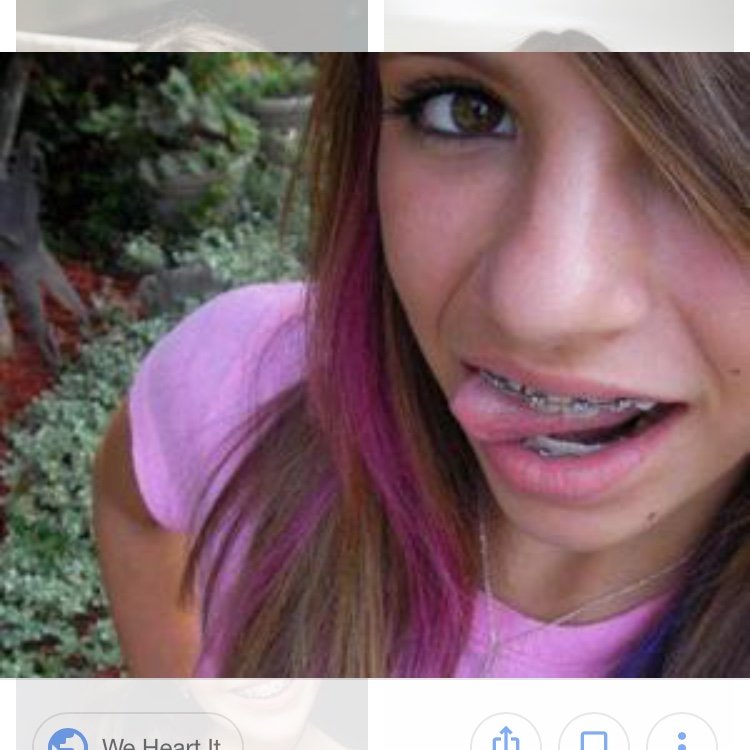Viewport: 750px width, 750px height.
Task: Open the displayed photo
Action: [x=375, y=365]
